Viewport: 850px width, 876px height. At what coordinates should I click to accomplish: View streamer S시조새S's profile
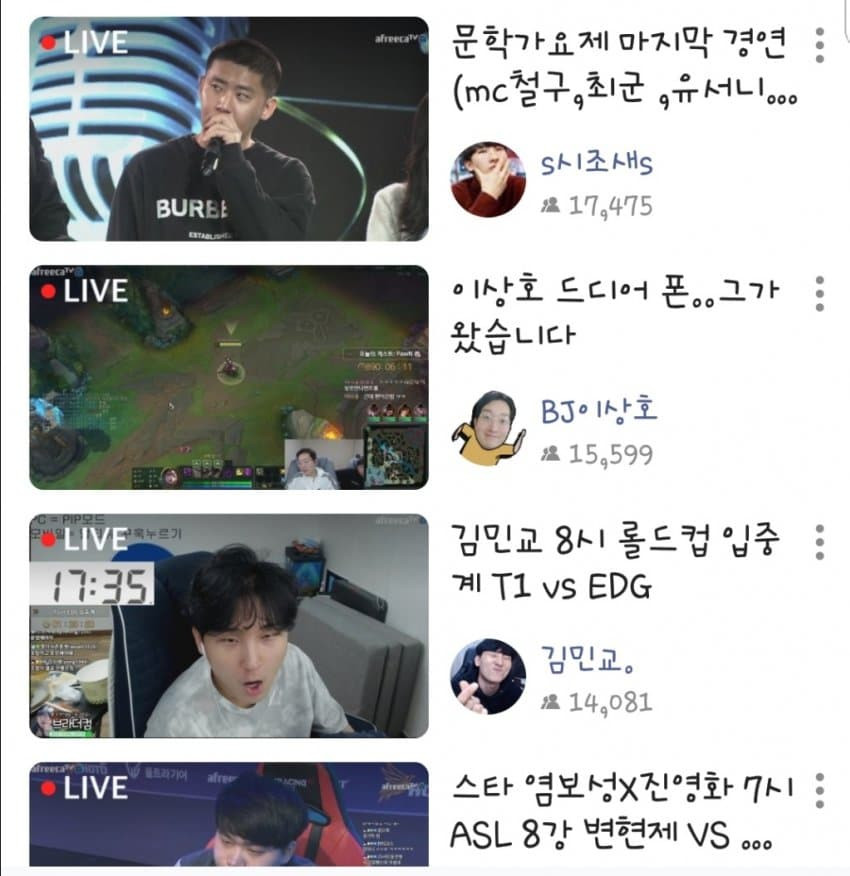tap(488, 179)
